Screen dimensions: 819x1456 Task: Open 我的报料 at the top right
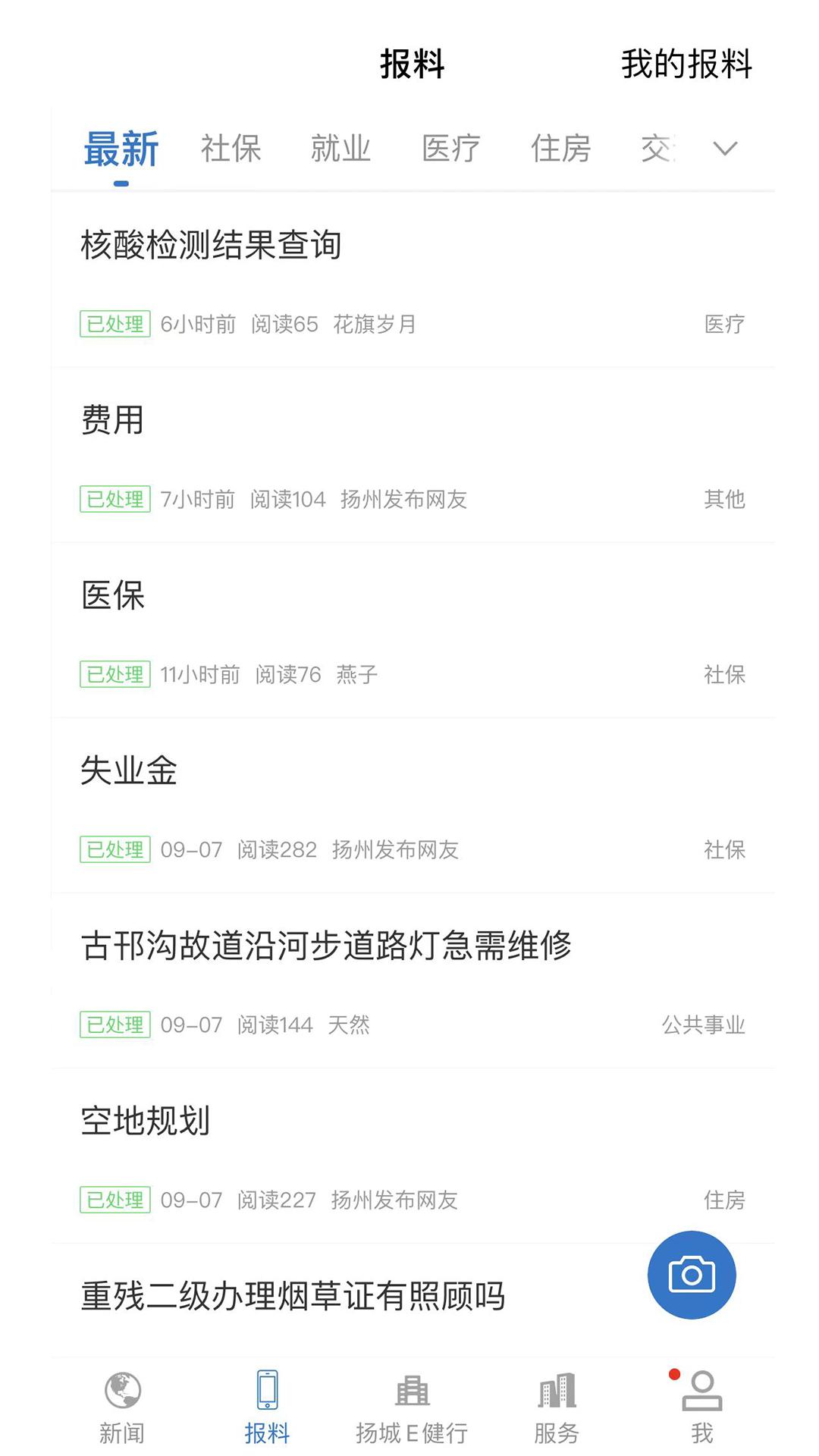[686, 67]
